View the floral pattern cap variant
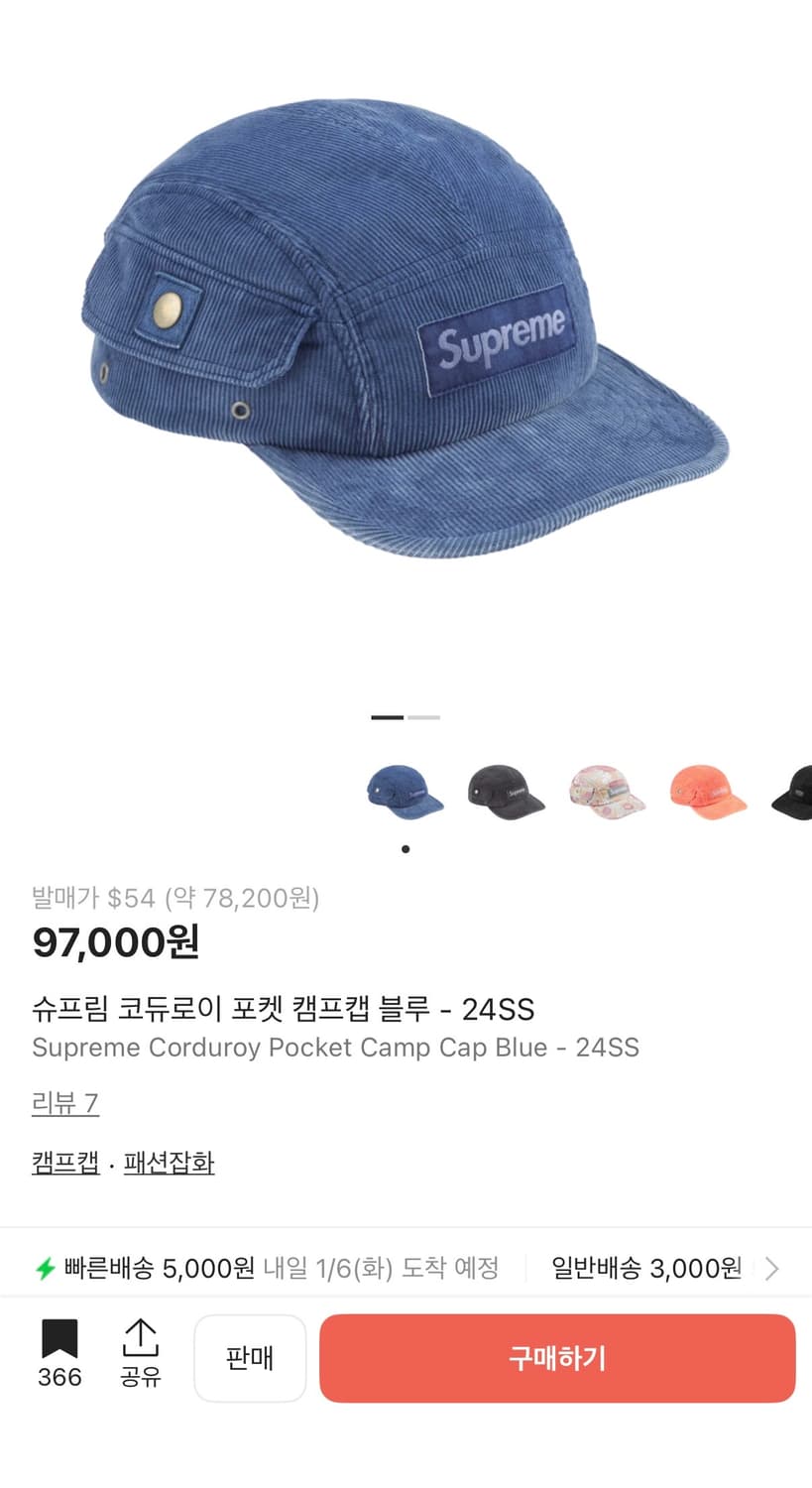This screenshot has height=1488, width=812. tap(607, 794)
